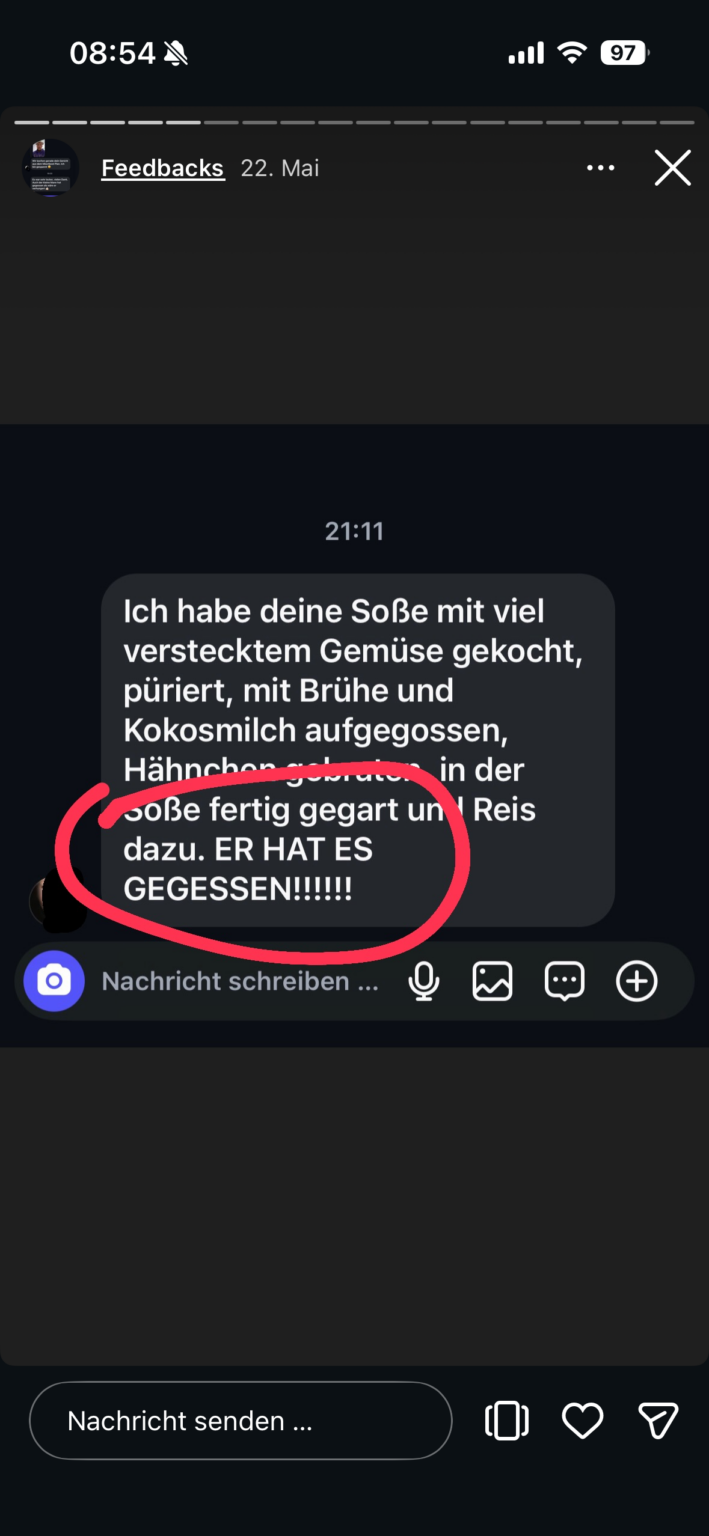Tap the Nachricht senden reply field

(241, 1420)
